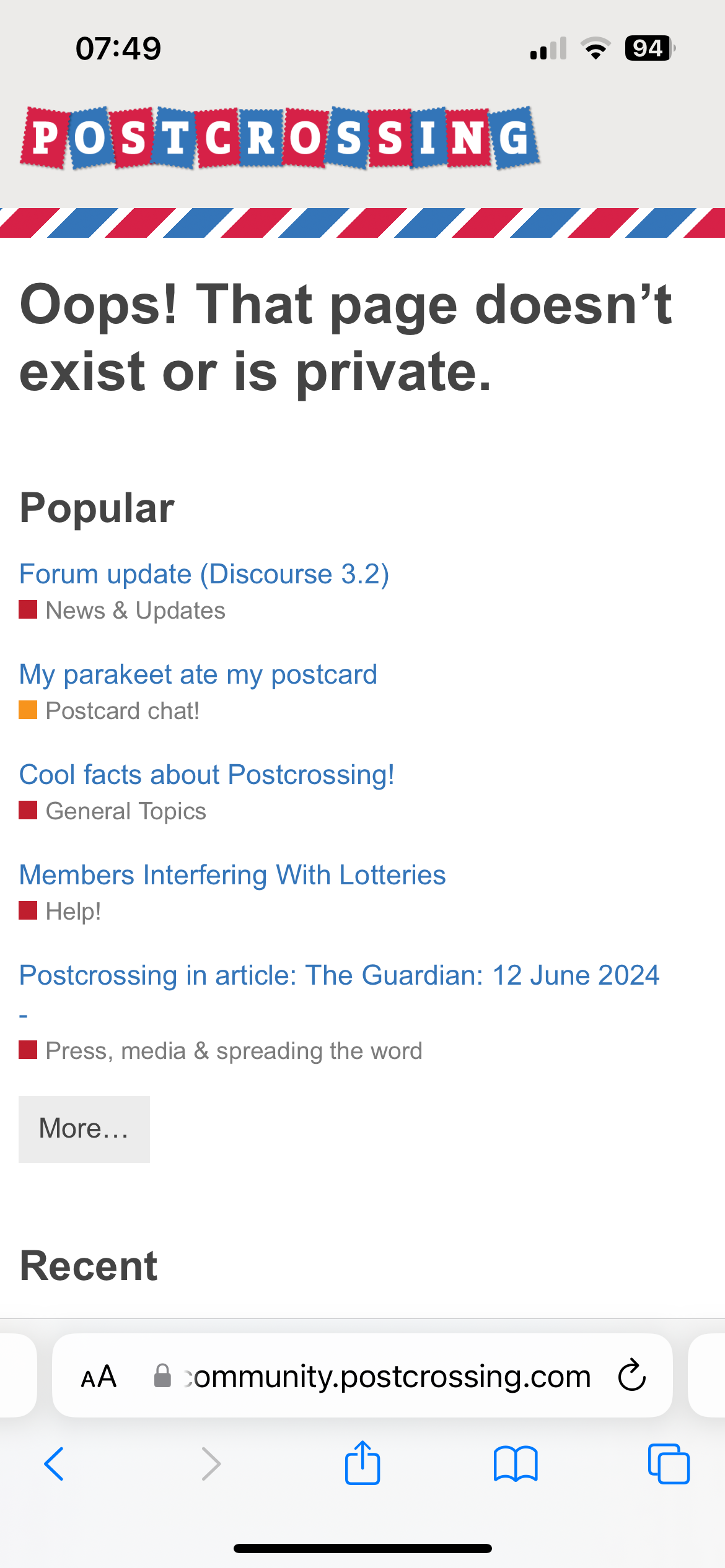This screenshot has width=725, height=1568.
Task: Open Safari bookmarks
Action: click(516, 1464)
